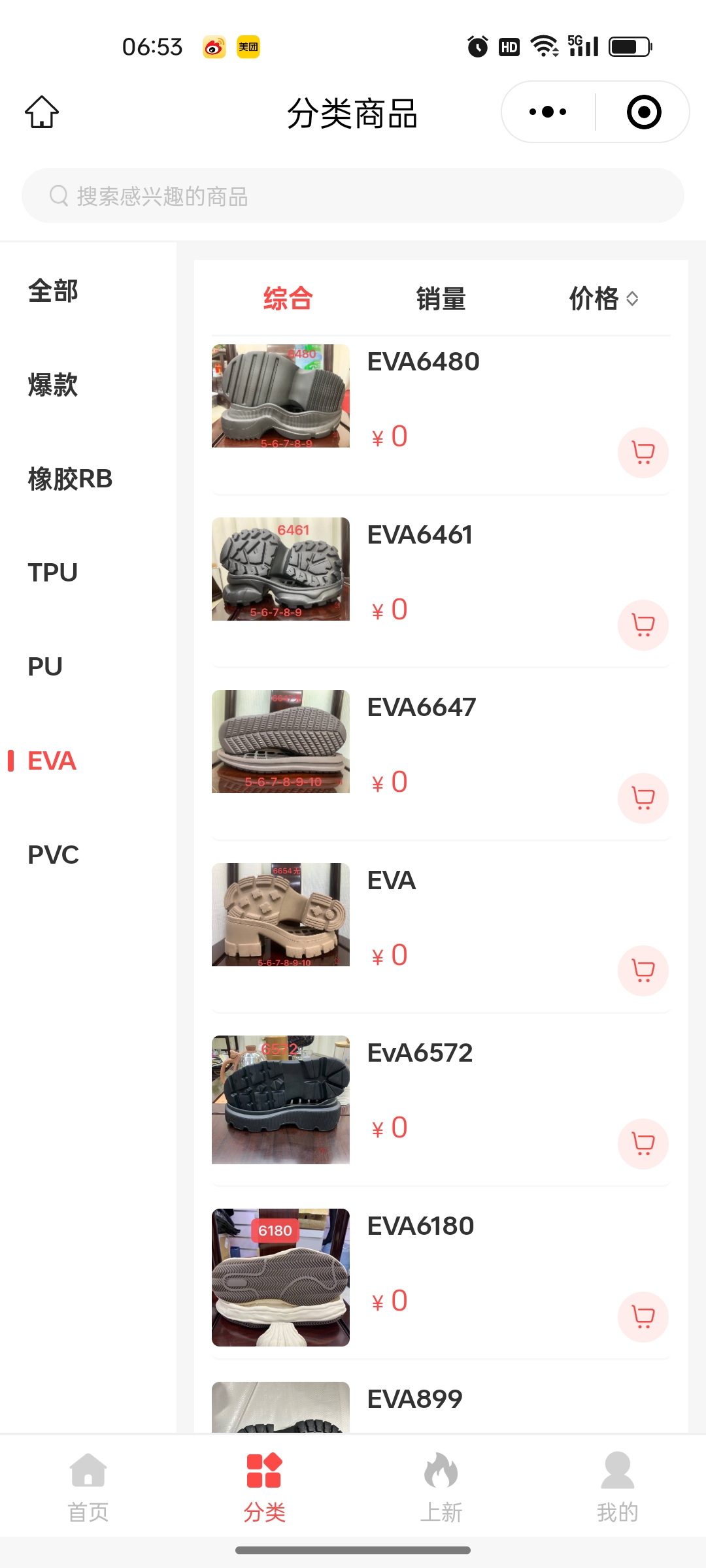This screenshot has width=706, height=1568.
Task: Add EvA6572 to the cart
Action: click(x=643, y=1143)
